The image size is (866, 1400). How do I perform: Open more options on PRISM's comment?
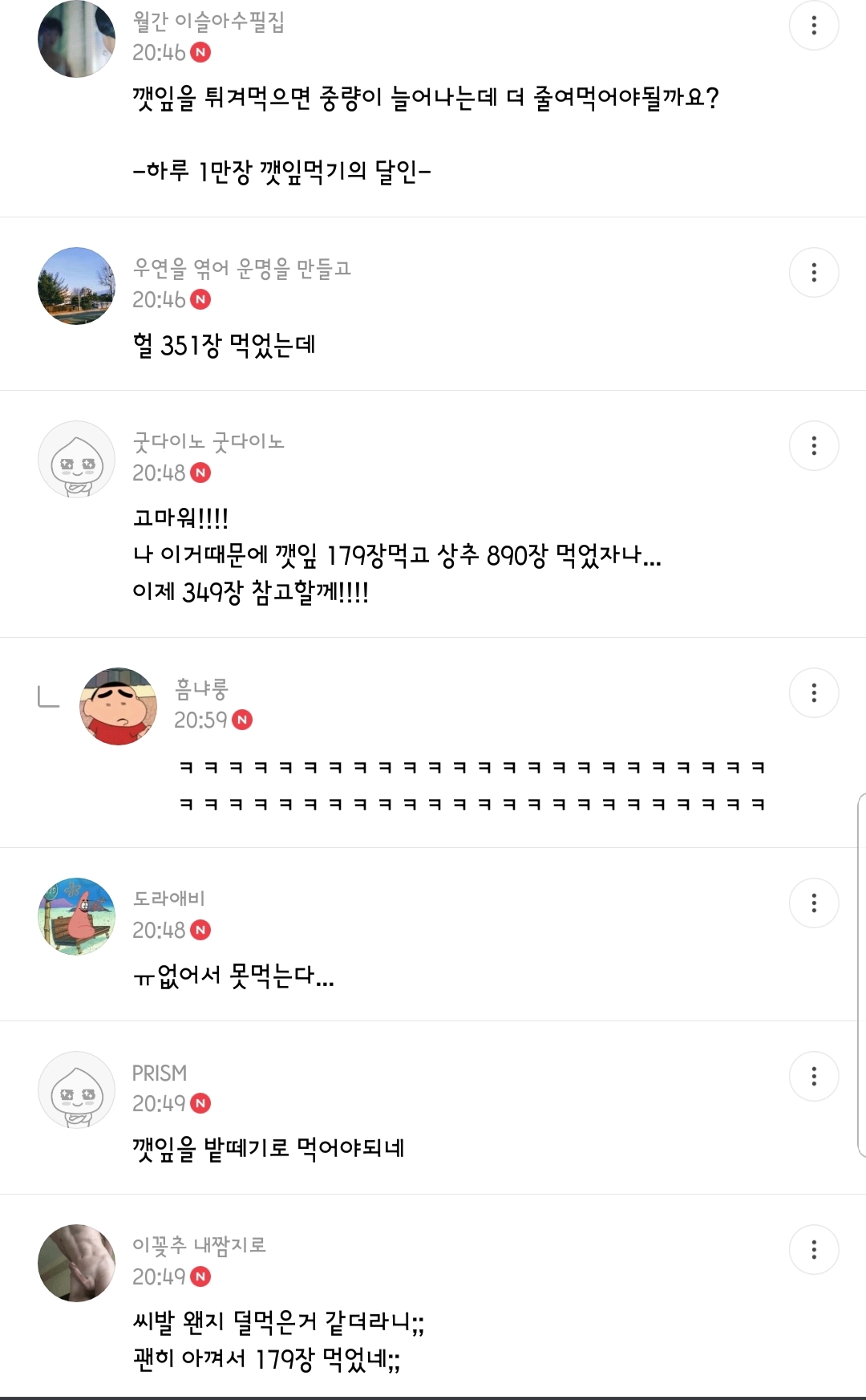point(814,1076)
